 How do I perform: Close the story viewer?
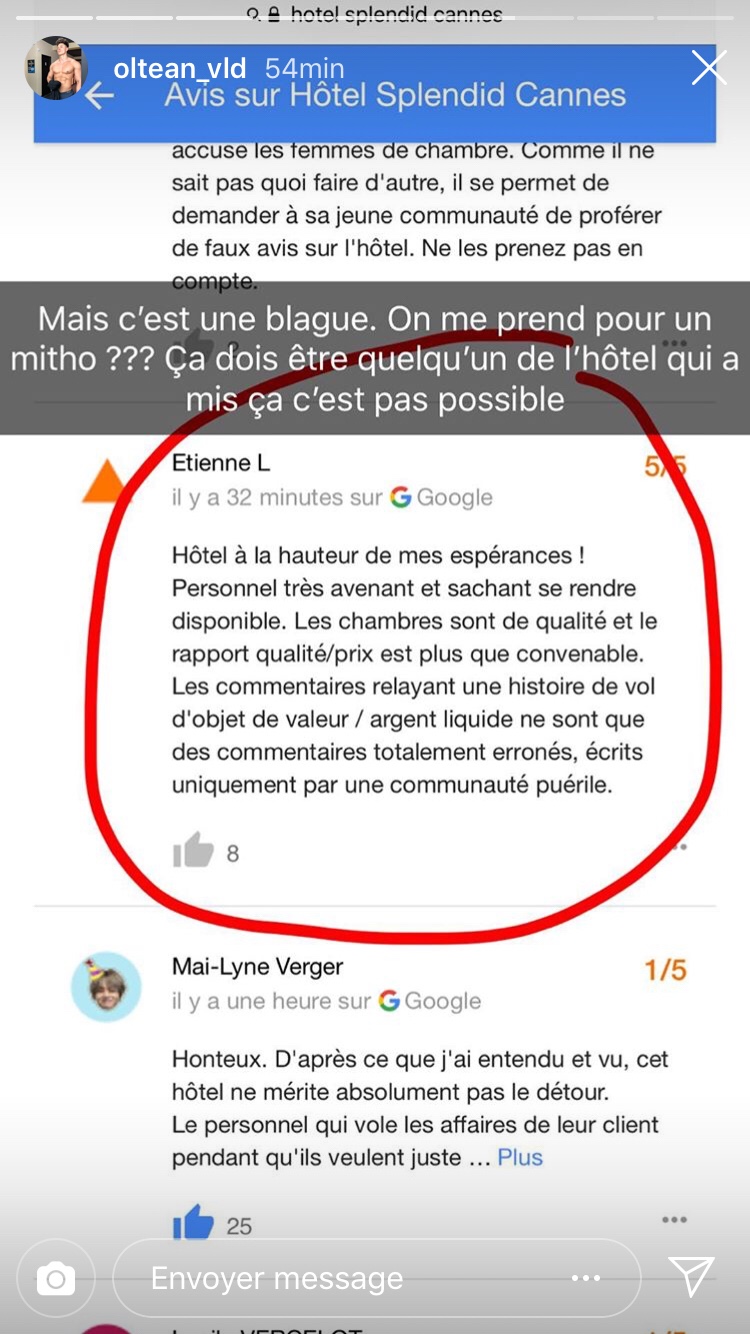(x=709, y=68)
